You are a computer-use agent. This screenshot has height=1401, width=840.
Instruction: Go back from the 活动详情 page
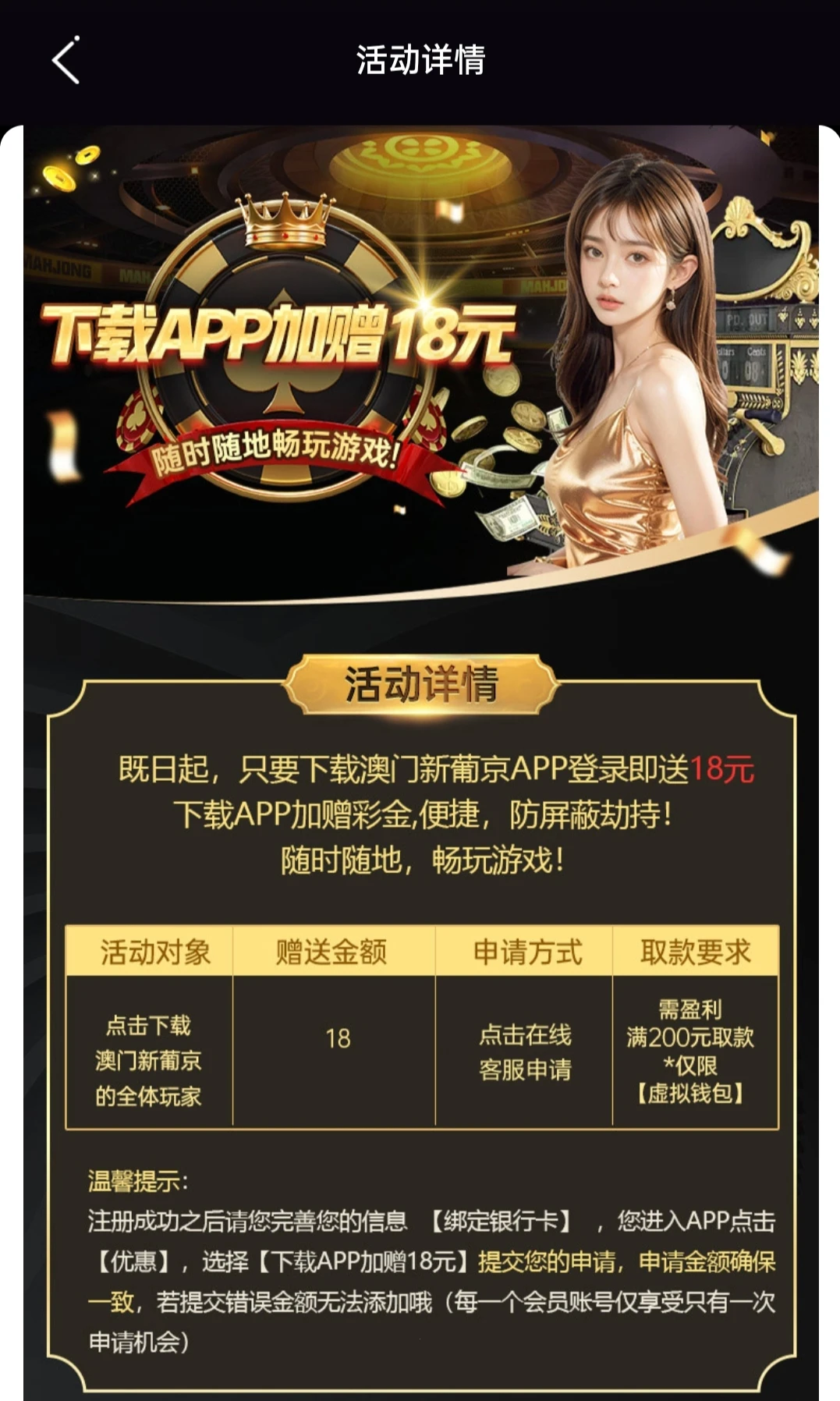66,60
